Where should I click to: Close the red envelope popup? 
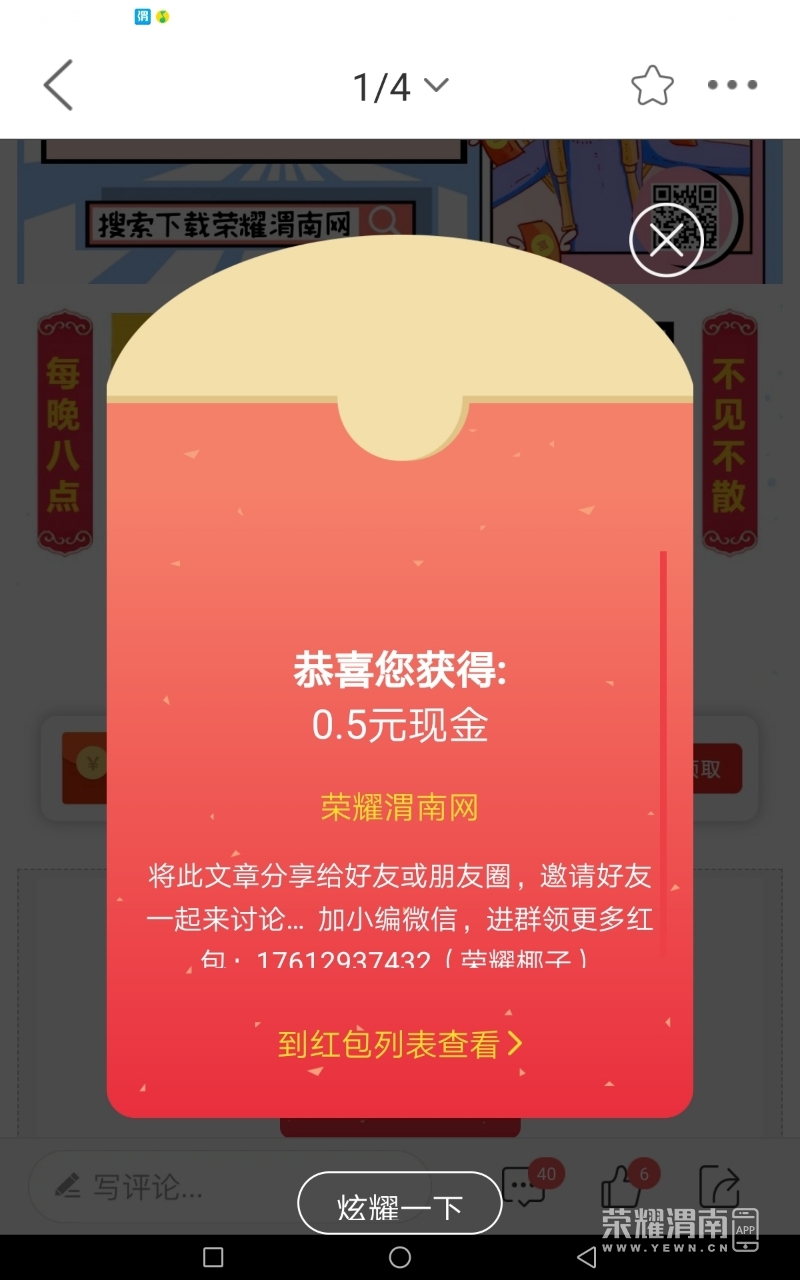point(666,240)
